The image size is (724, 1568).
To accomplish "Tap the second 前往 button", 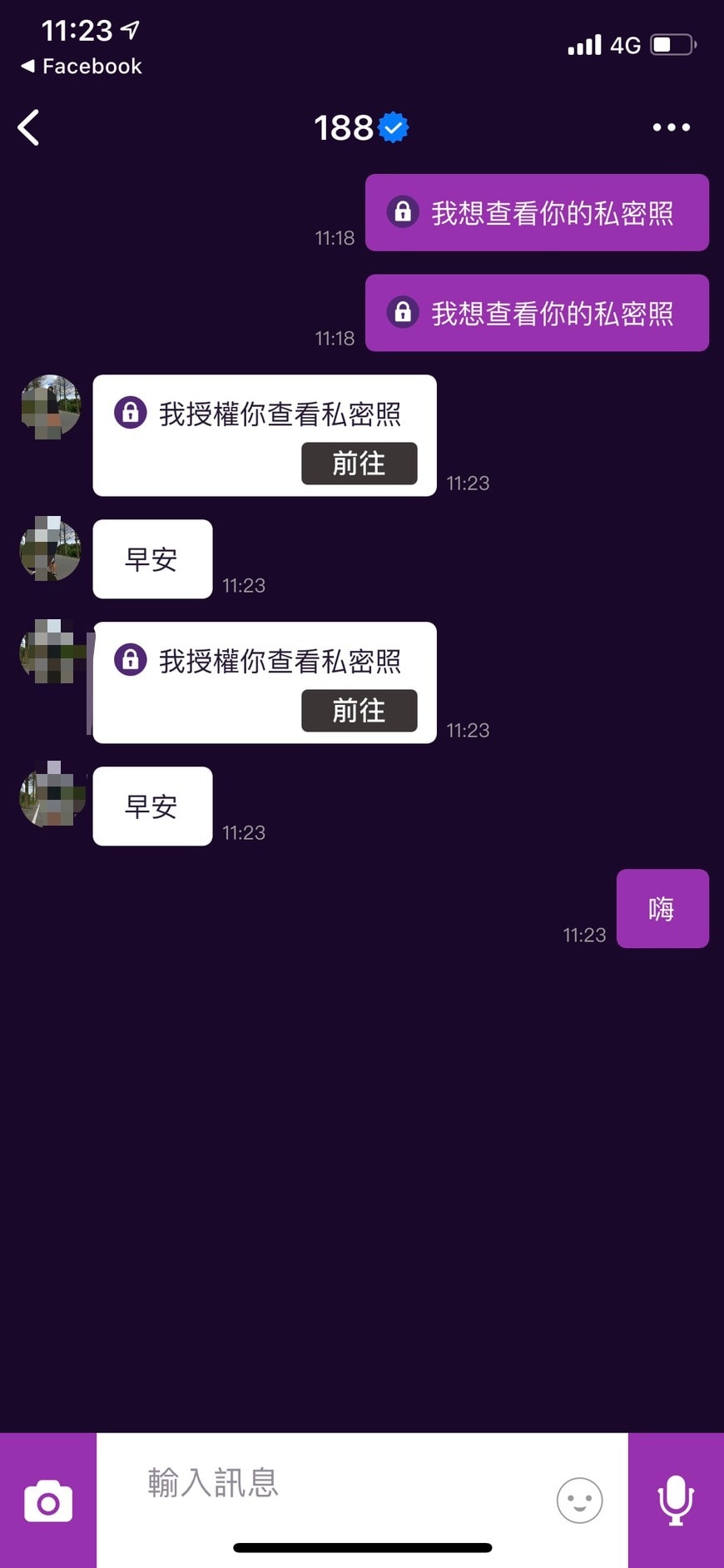I will [360, 711].
